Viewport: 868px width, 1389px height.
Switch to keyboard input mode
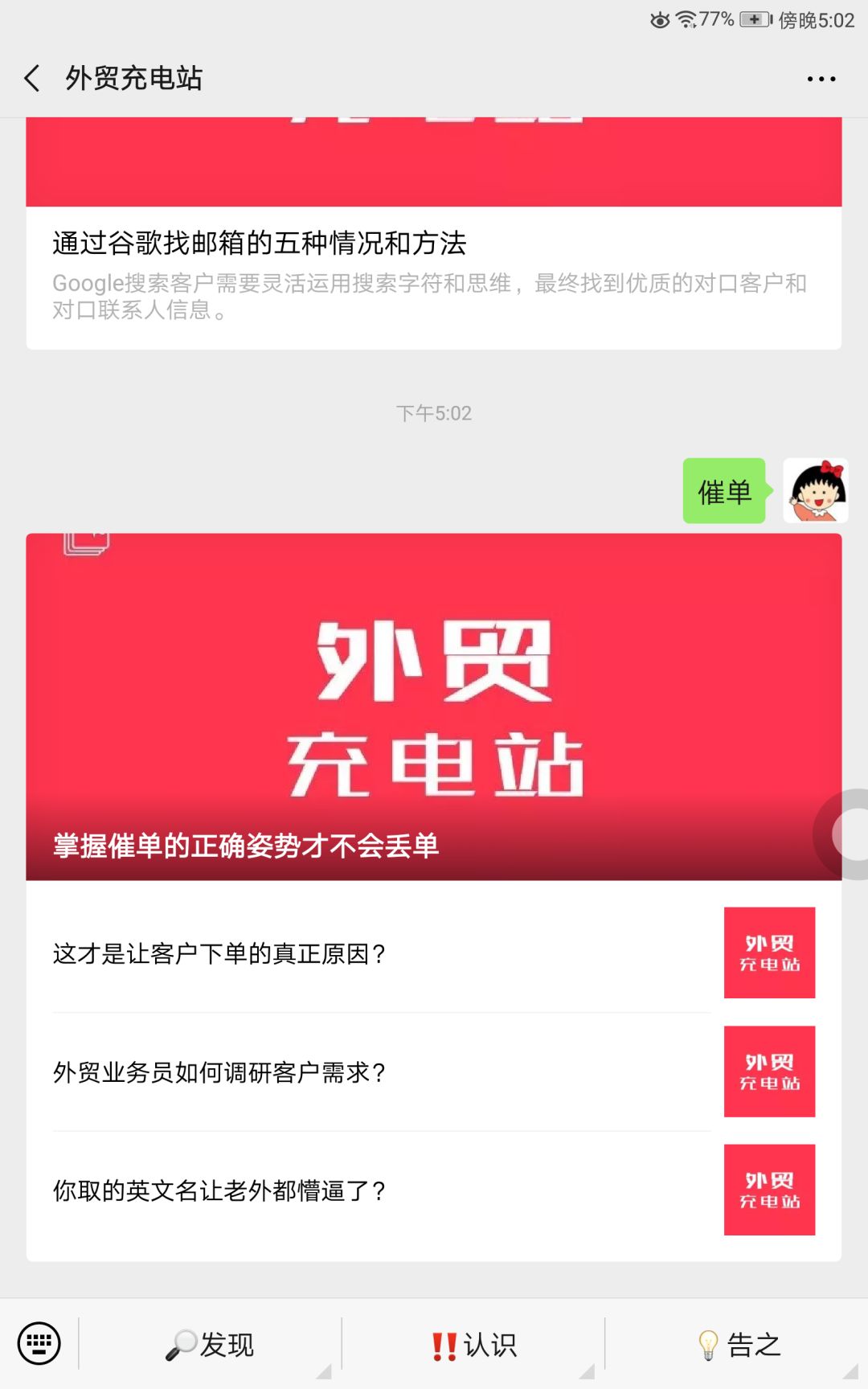39,1343
